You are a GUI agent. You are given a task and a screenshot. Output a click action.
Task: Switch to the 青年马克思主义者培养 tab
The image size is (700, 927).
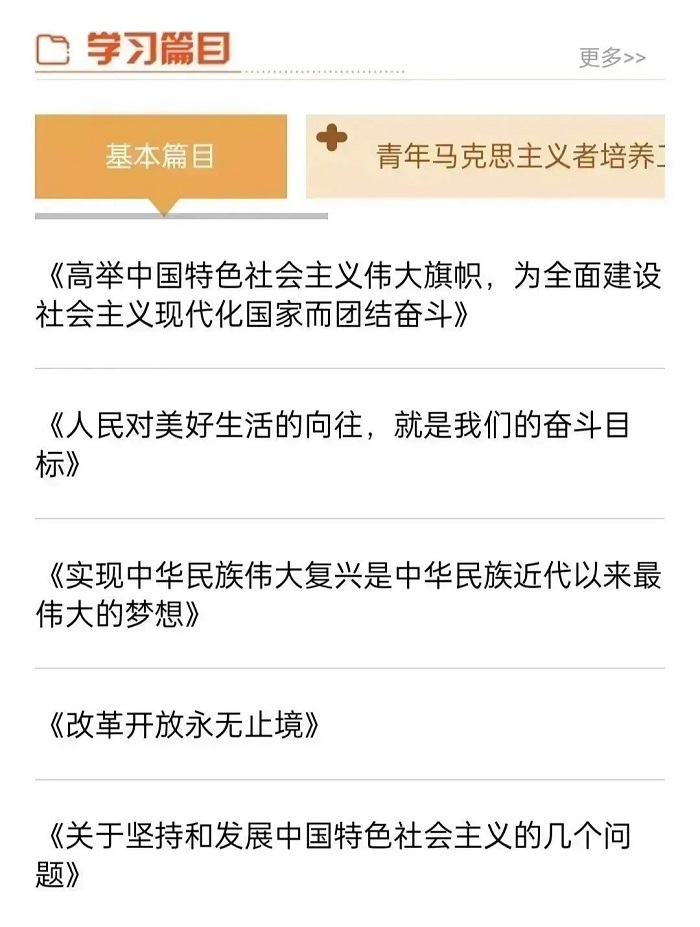pyautogui.click(x=500, y=157)
